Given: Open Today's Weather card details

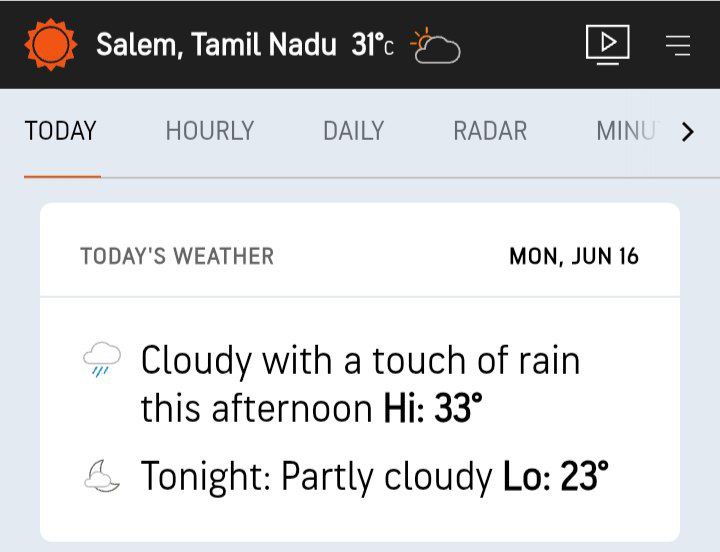Looking at the screenshot, I should click(359, 372).
